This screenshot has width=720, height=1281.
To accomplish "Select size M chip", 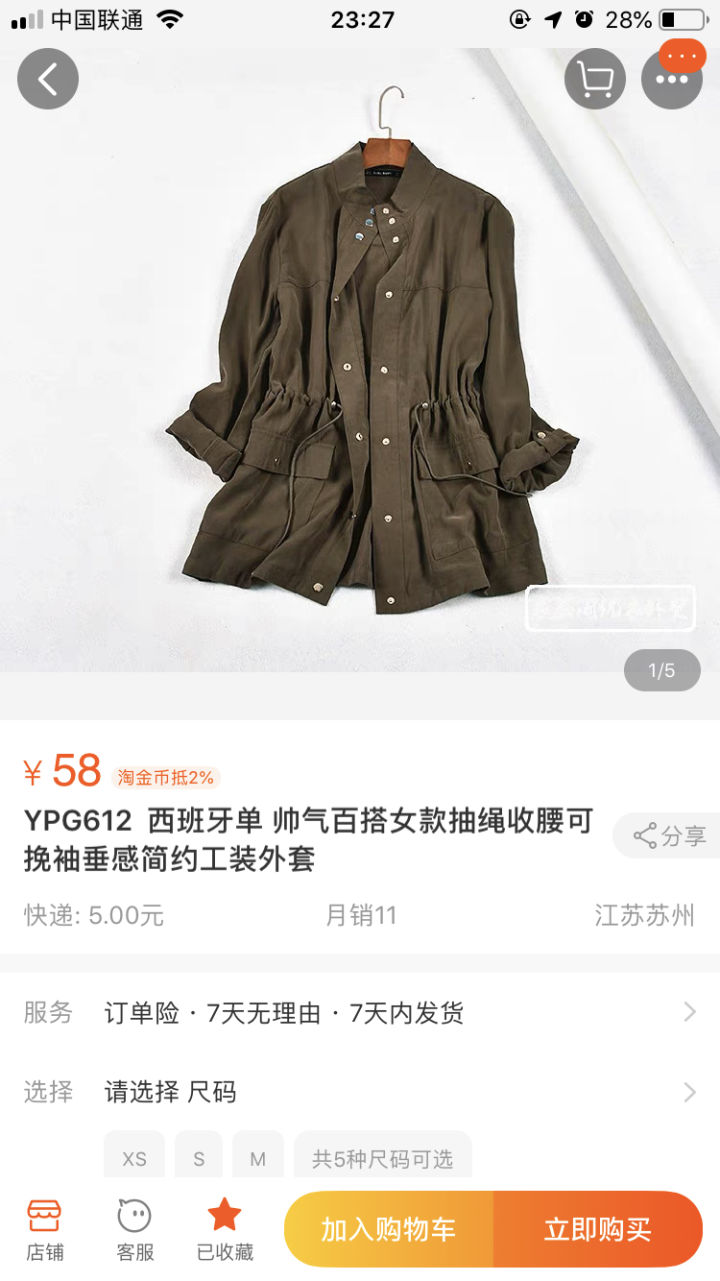I will pyautogui.click(x=258, y=1158).
